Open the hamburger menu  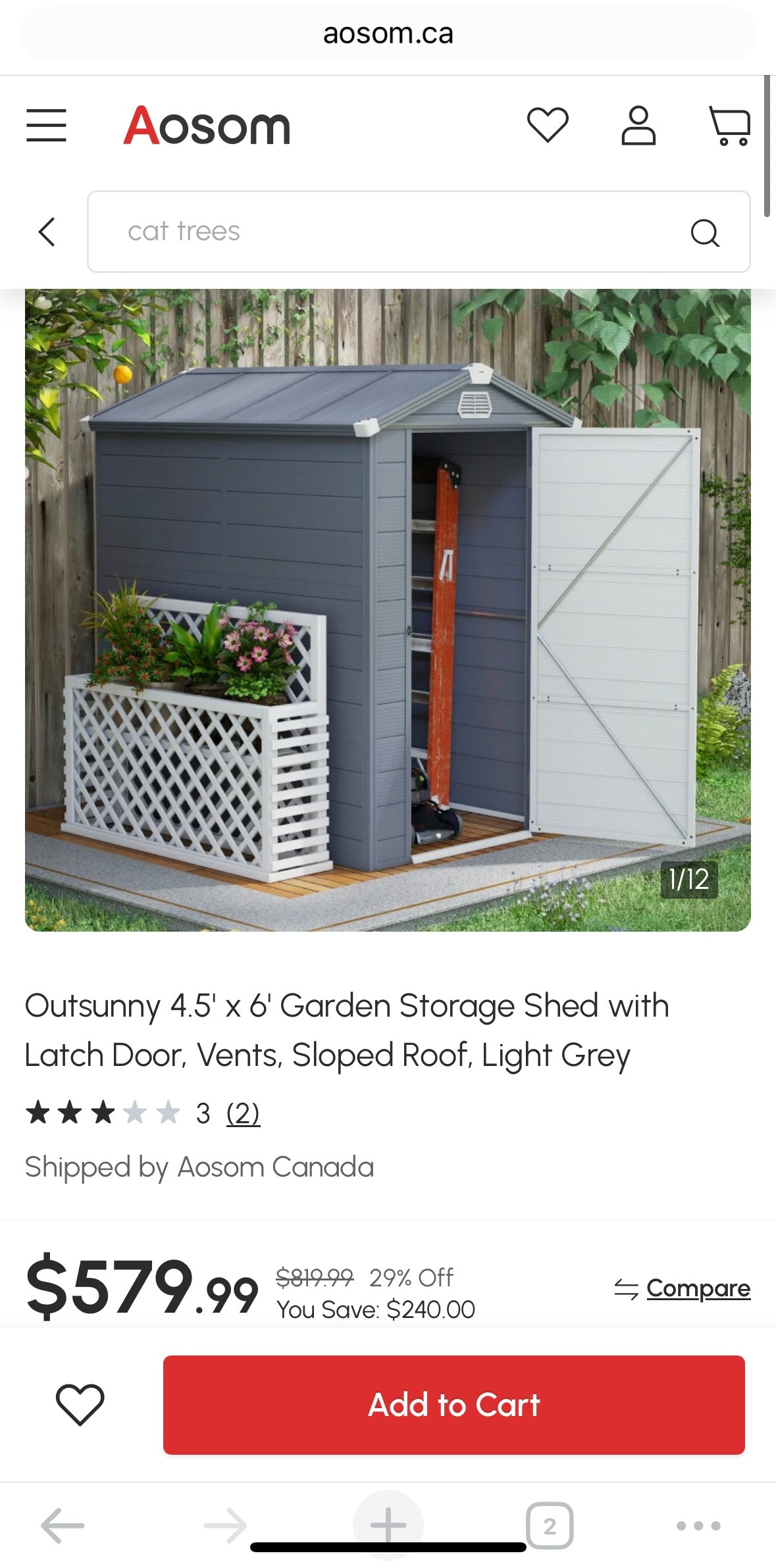tap(46, 125)
